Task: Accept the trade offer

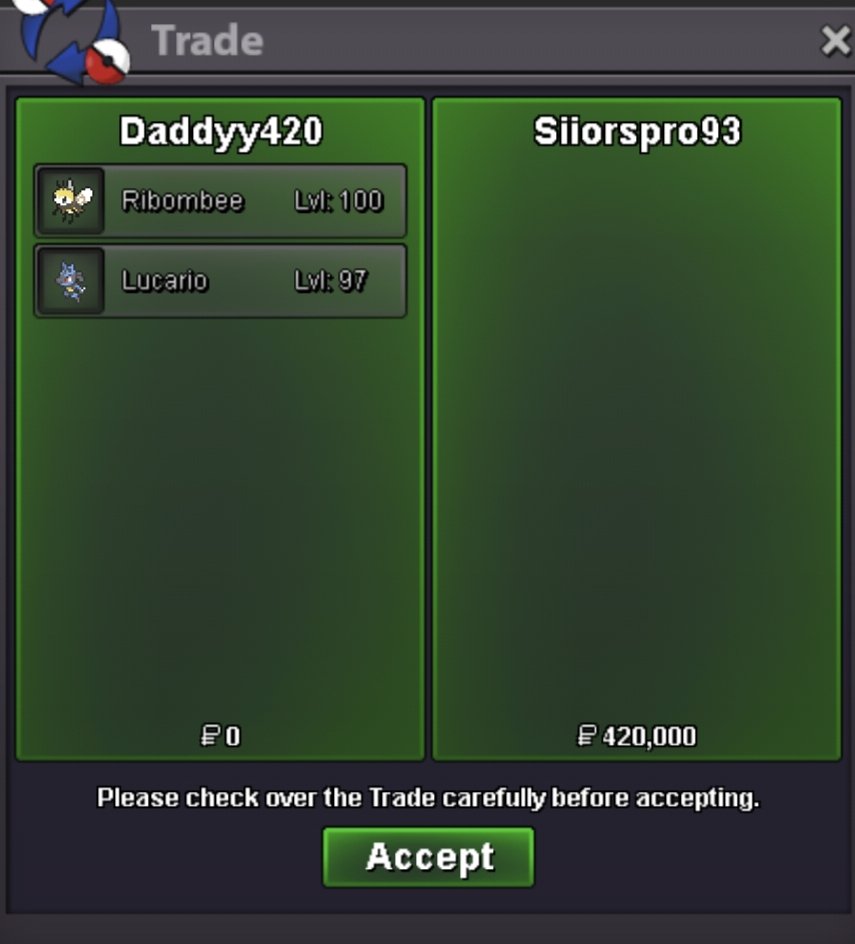Action: 428,857
